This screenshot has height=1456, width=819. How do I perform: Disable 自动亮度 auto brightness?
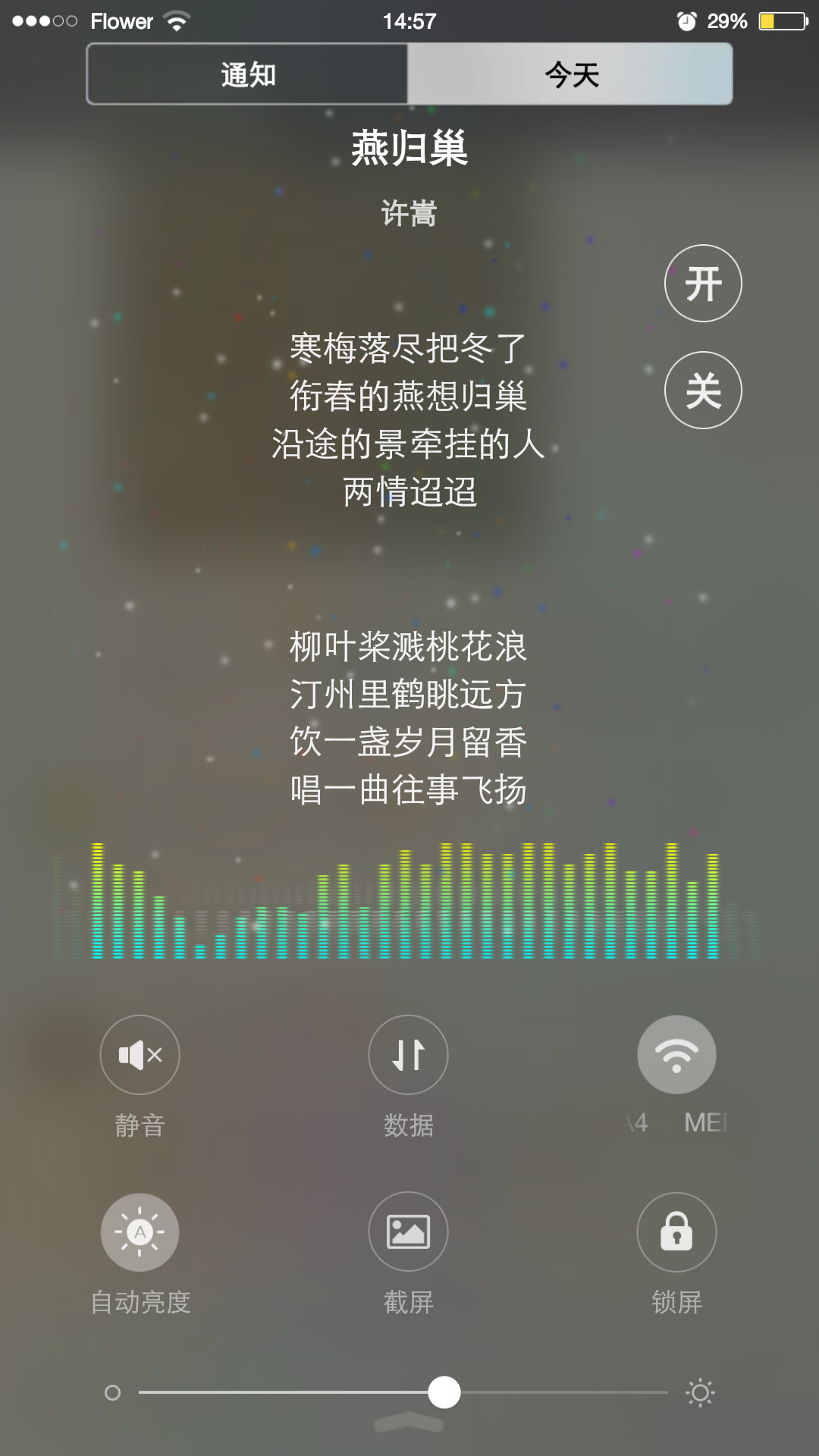pos(140,1232)
